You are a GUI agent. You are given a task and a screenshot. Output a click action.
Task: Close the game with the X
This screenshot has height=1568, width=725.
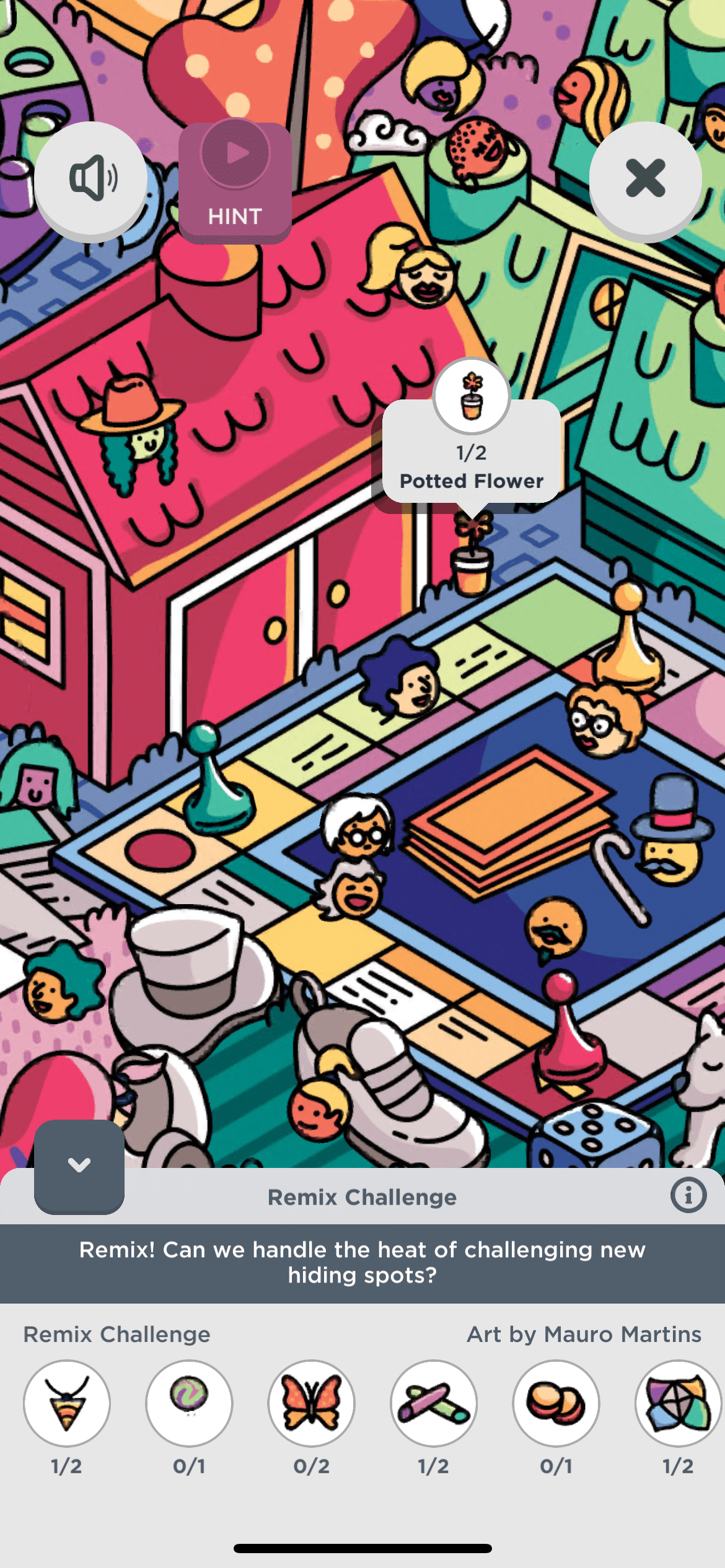point(645,178)
